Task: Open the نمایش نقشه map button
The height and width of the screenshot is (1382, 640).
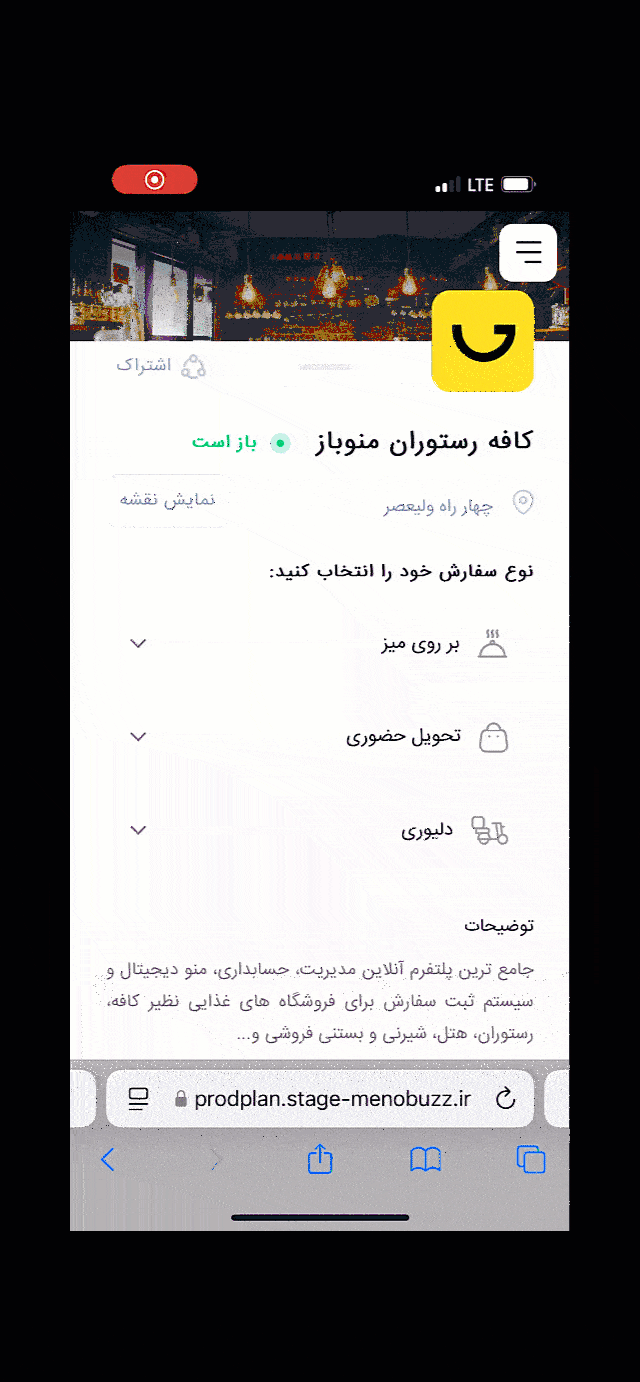Action: [x=168, y=500]
